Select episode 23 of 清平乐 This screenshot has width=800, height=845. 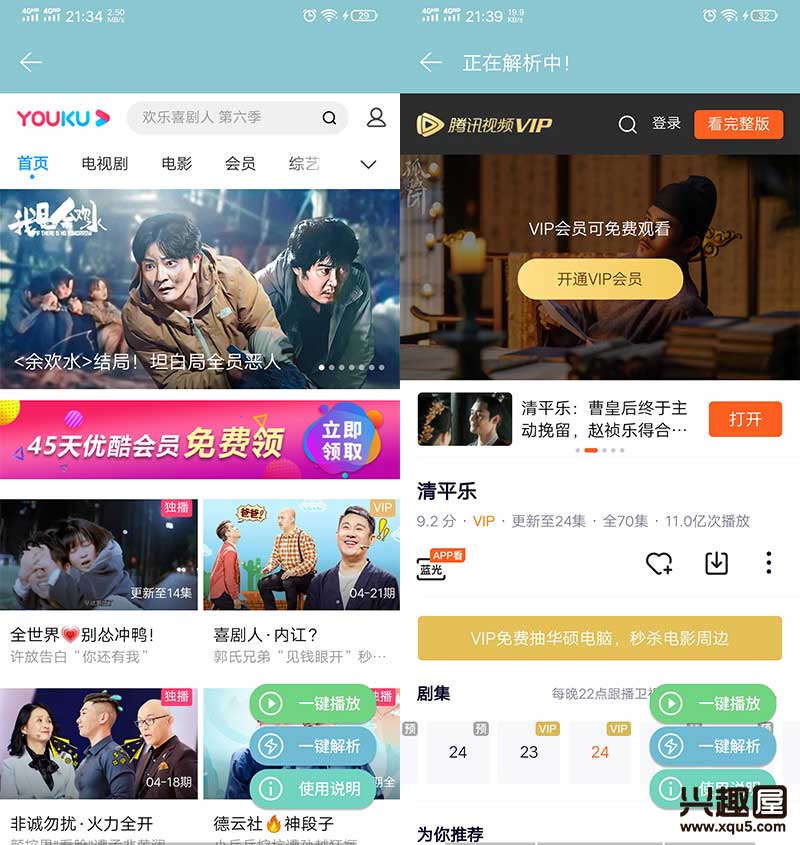coord(529,752)
